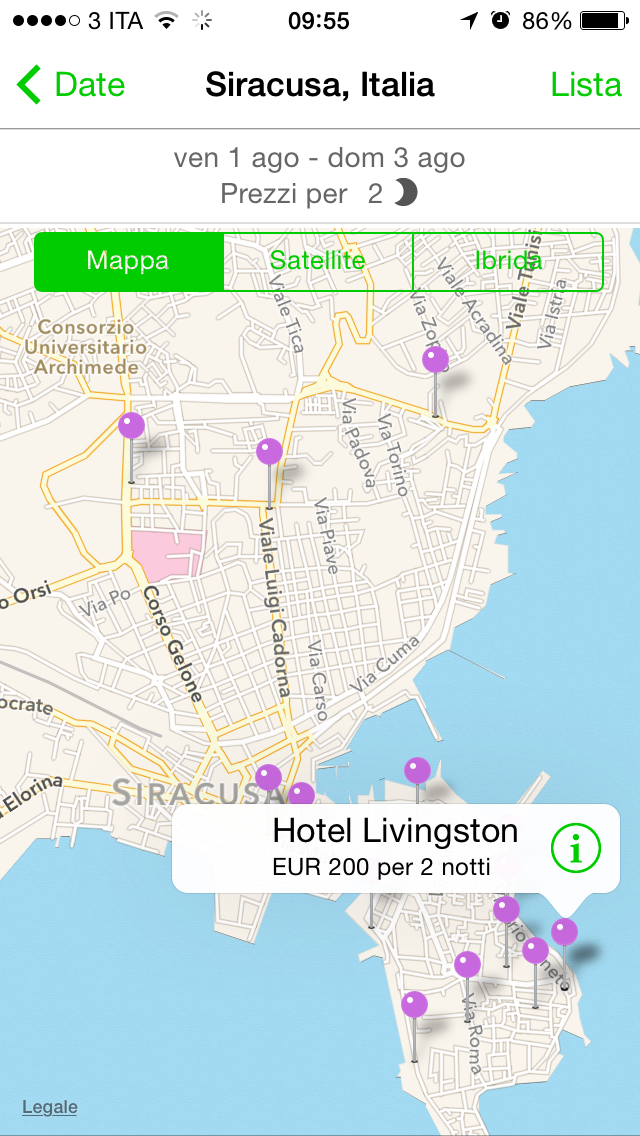Switch to Lista view
640x1136 pixels.
[586, 85]
